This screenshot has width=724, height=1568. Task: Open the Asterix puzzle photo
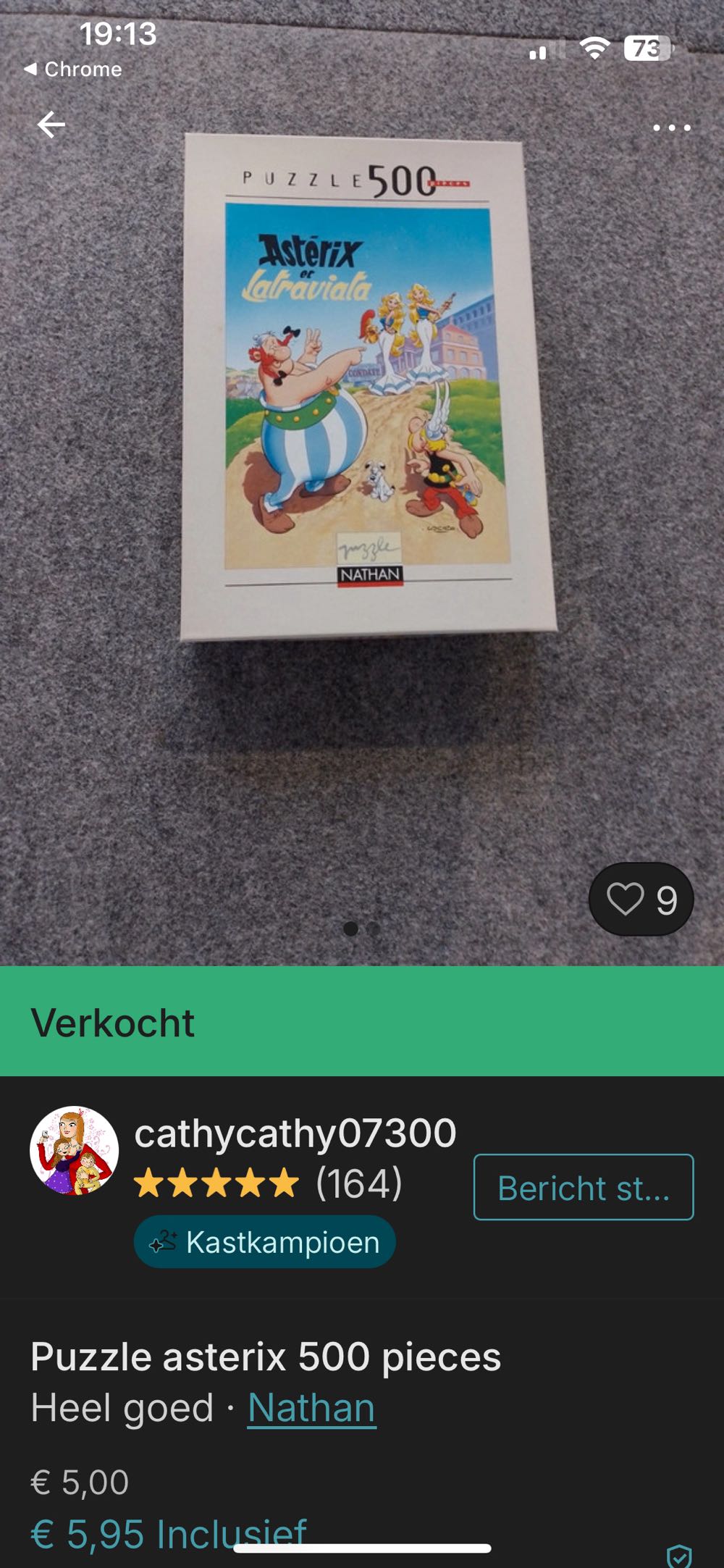point(368,387)
